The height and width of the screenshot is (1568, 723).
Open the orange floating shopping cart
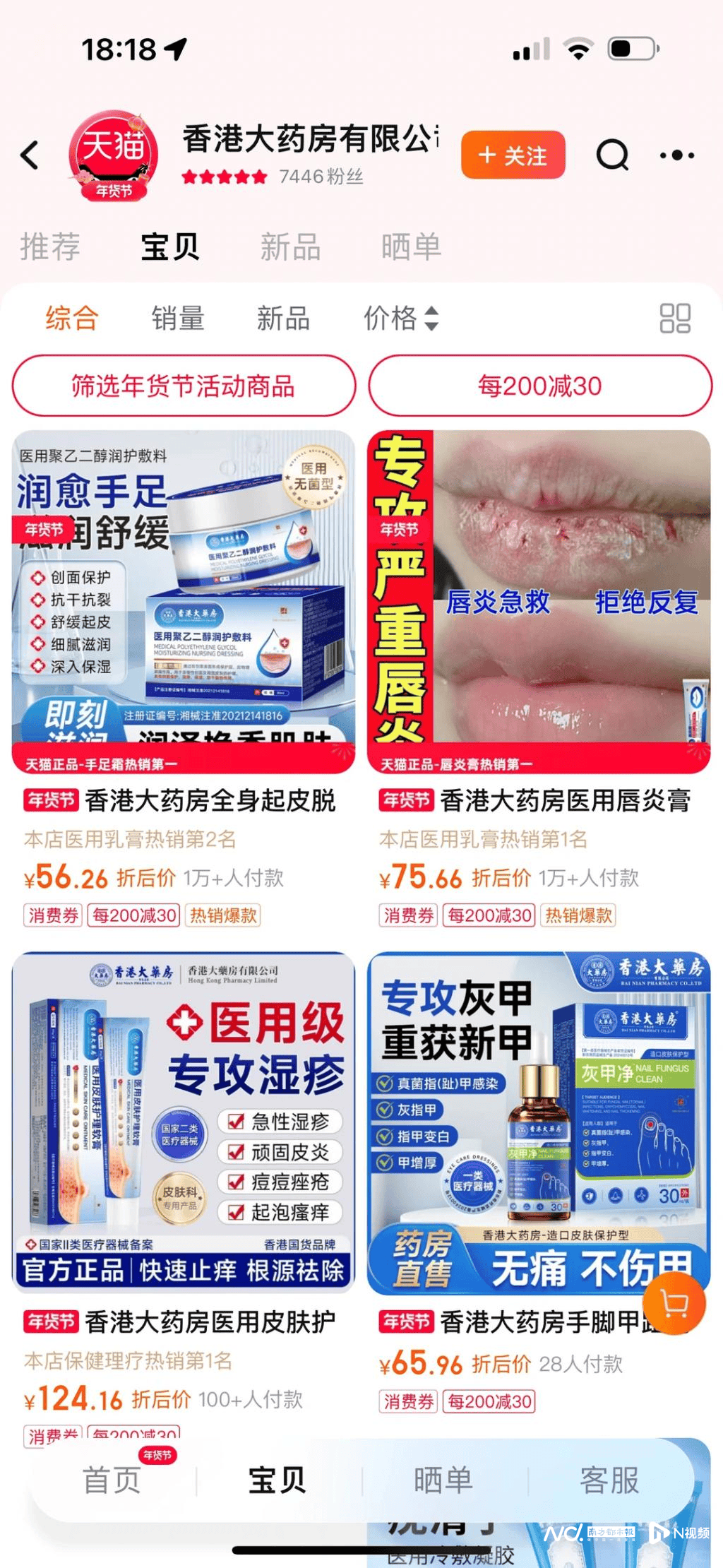674,1304
